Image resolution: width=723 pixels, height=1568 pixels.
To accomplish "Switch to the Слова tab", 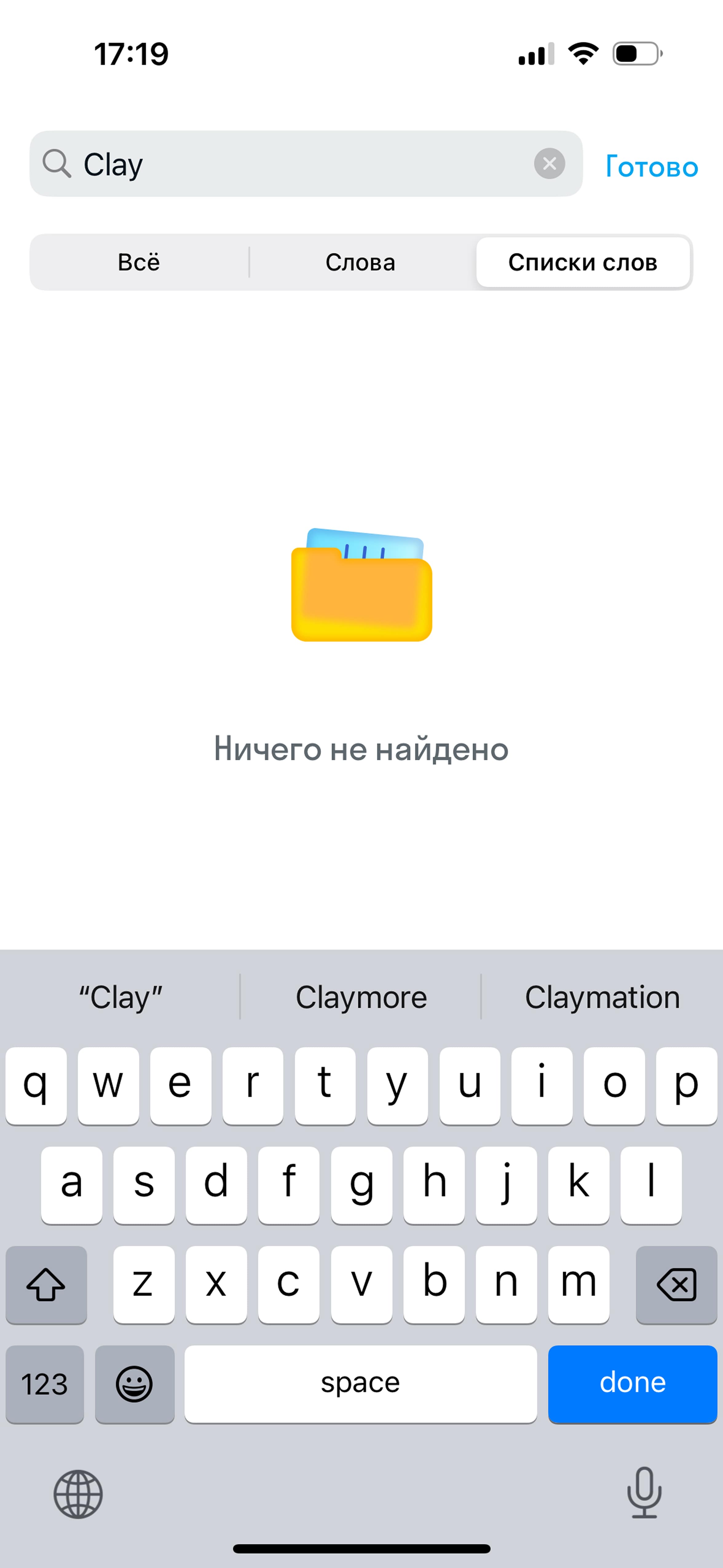I will coord(360,262).
